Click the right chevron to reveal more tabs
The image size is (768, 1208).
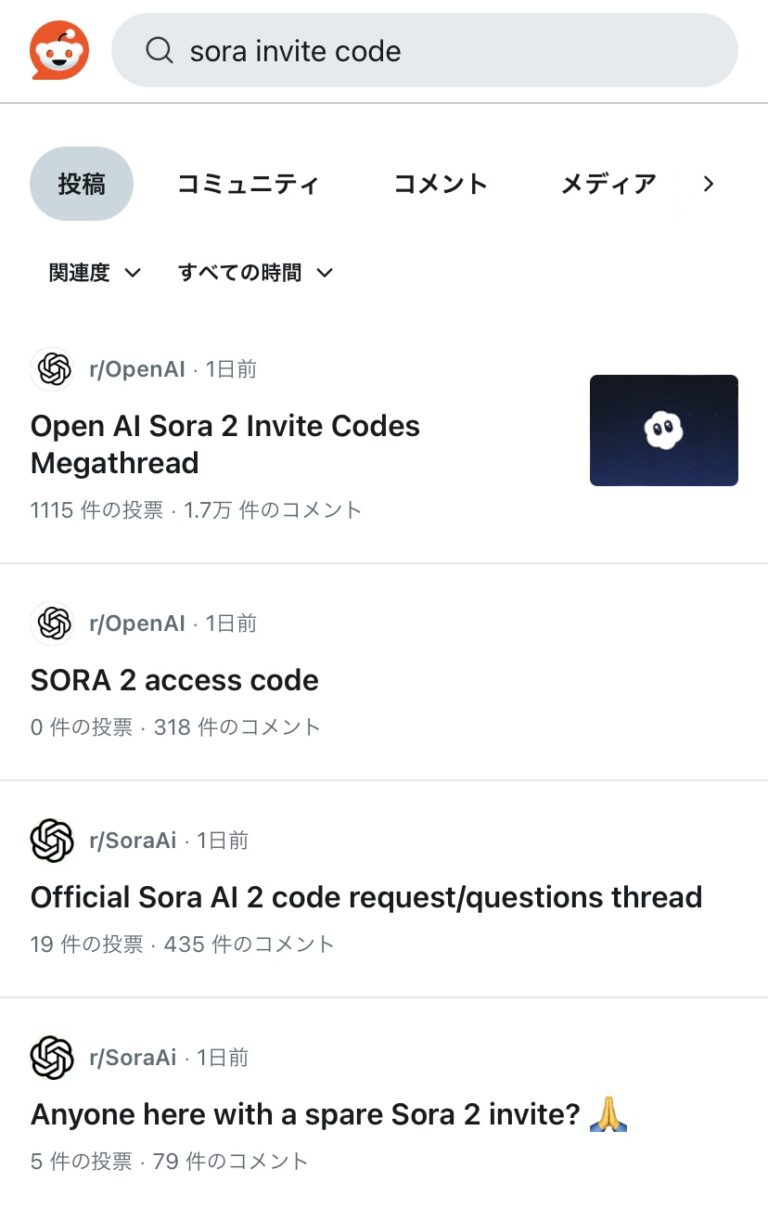(708, 184)
